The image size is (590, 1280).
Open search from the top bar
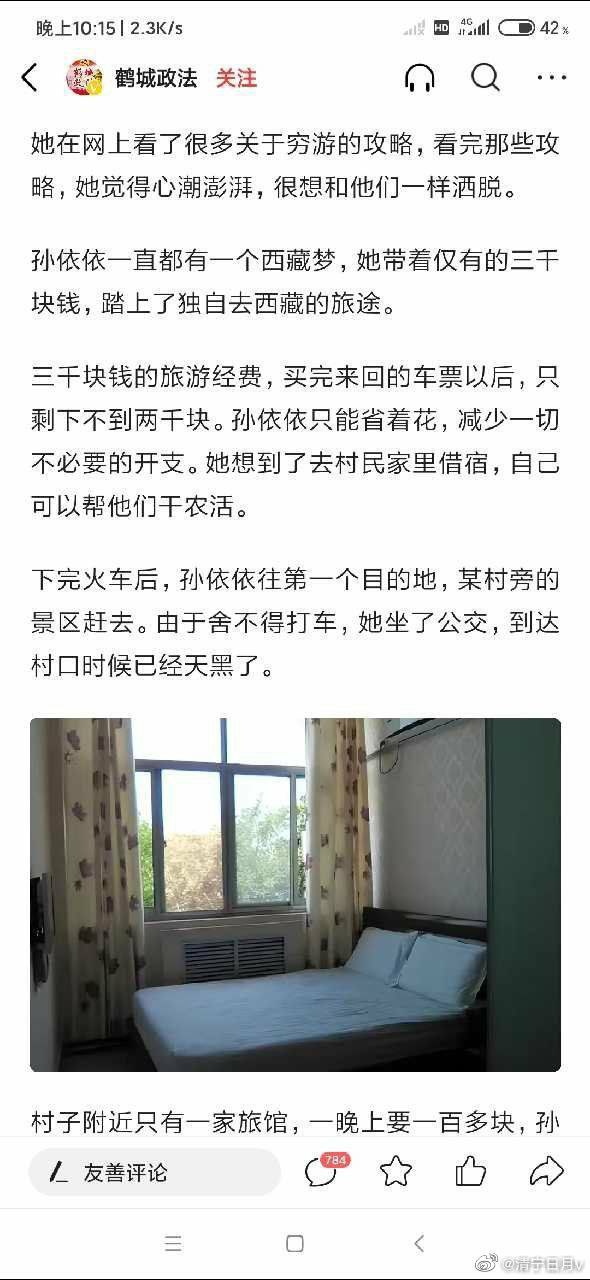coord(485,77)
